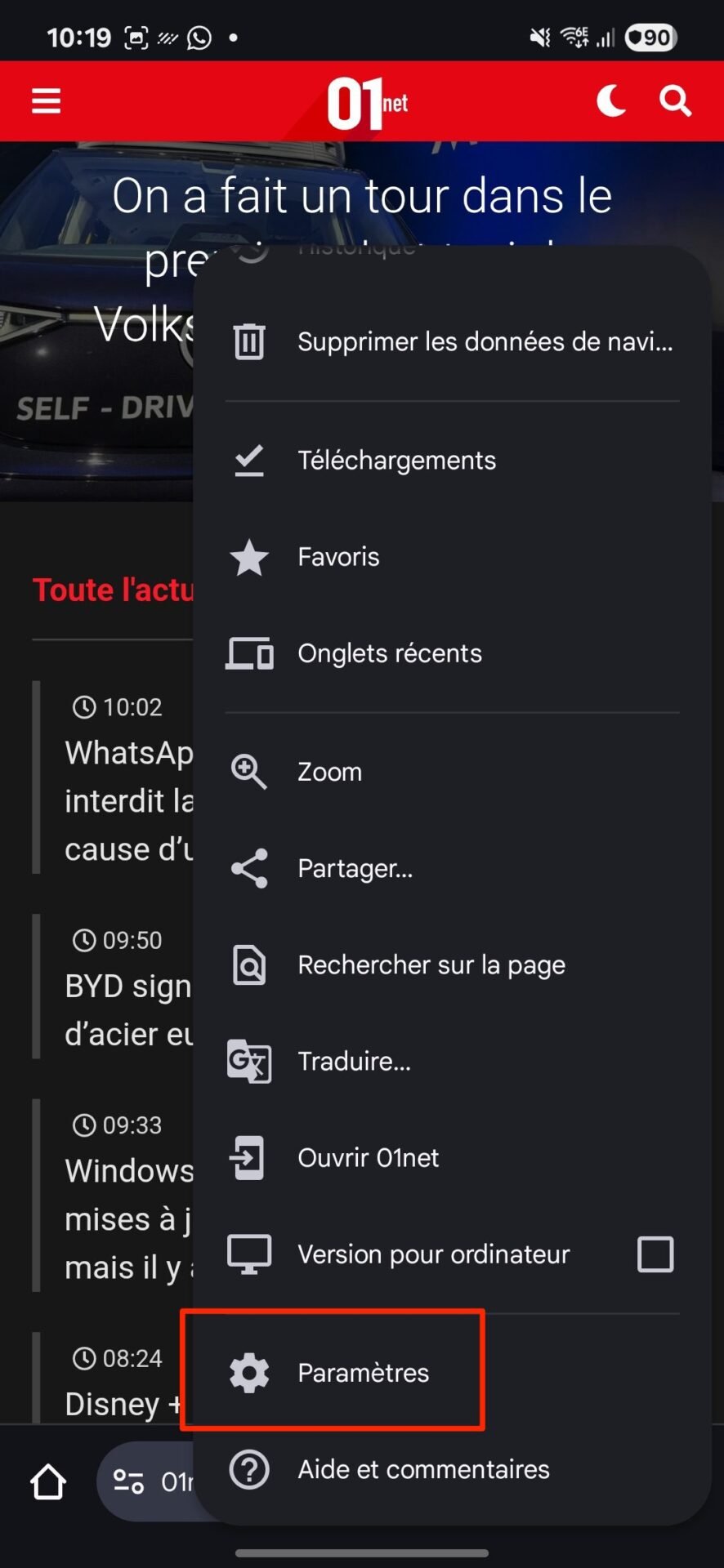
Task: Open the 01net search magnifier
Action: (675, 101)
